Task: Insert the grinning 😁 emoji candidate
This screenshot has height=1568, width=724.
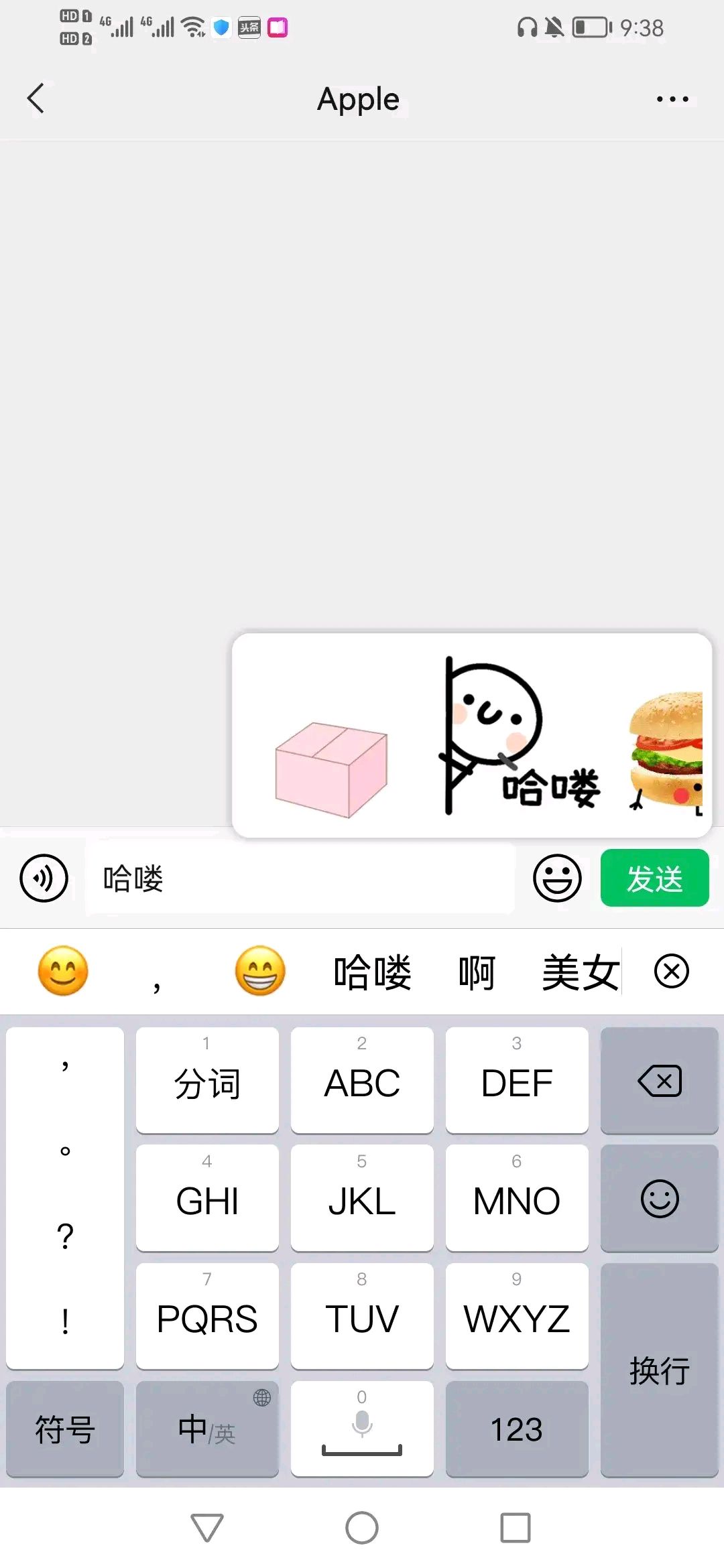Action: click(259, 969)
